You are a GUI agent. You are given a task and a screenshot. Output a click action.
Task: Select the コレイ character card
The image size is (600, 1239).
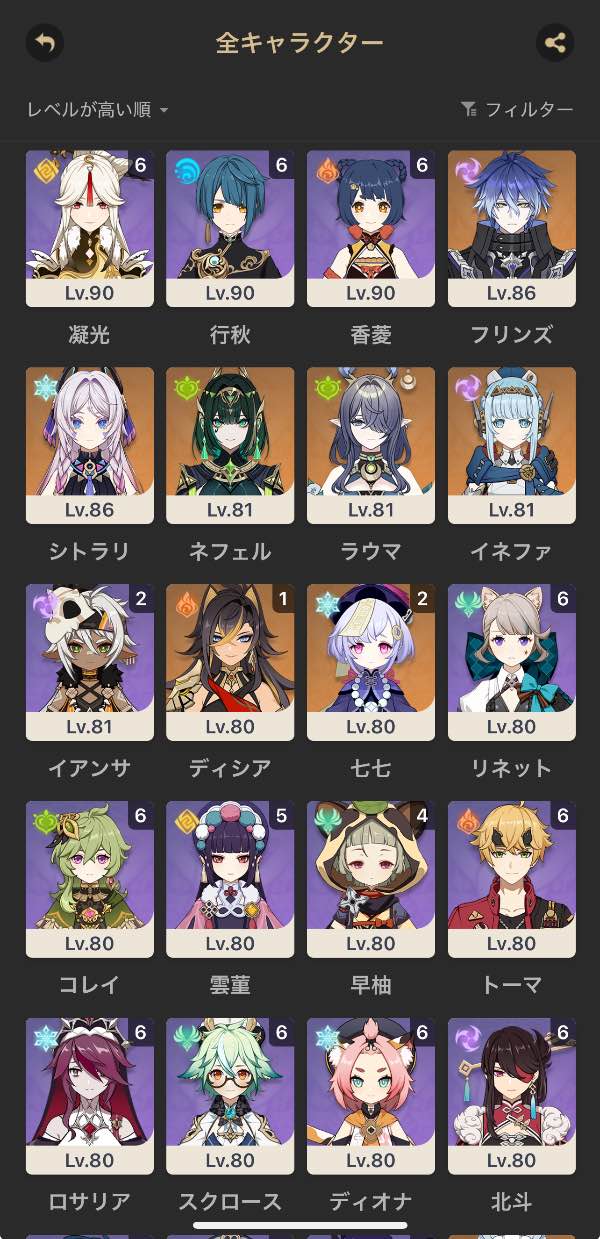(90, 879)
